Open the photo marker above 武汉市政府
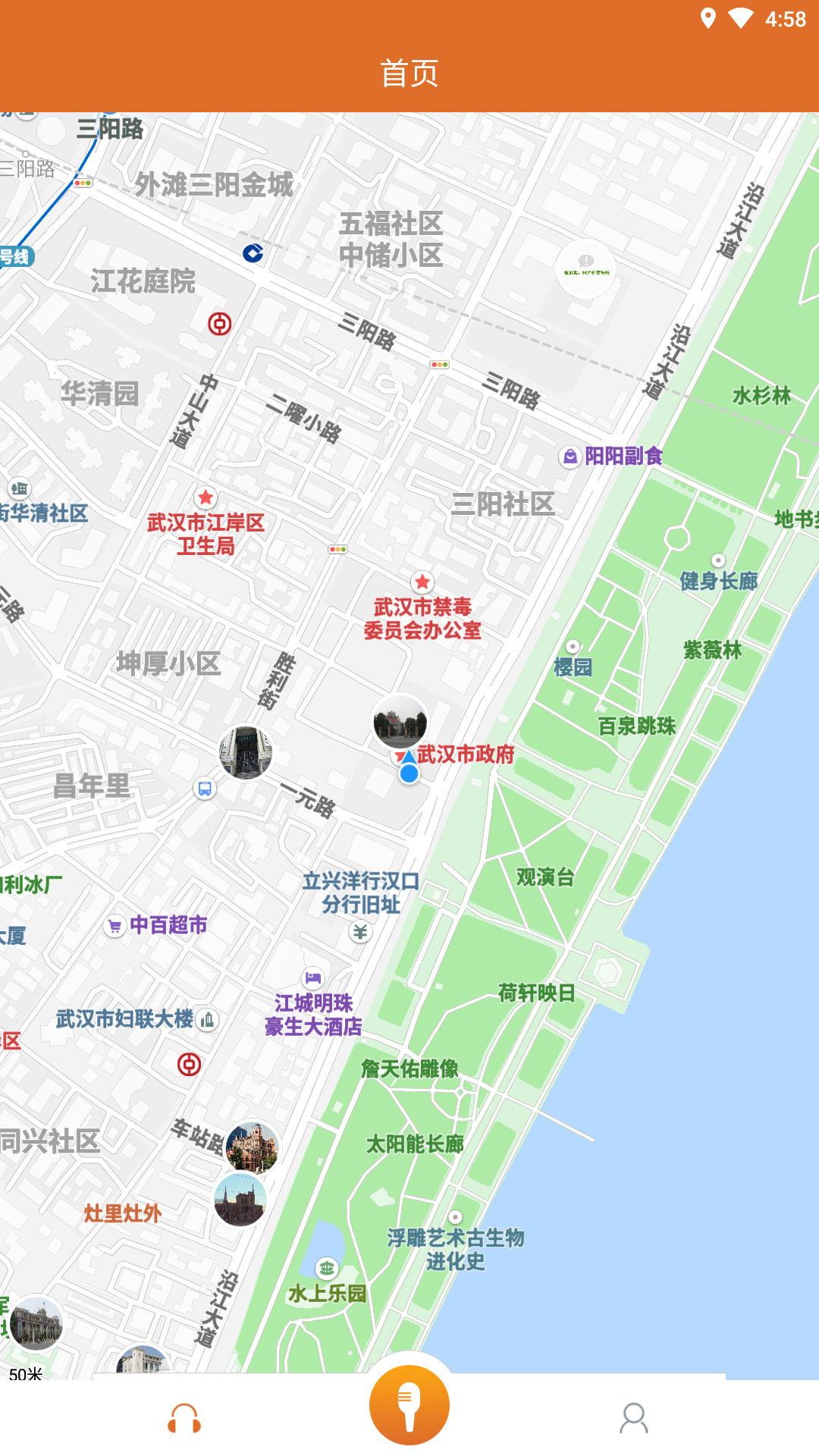Image resolution: width=819 pixels, height=1456 pixels. [x=400, y=721]
